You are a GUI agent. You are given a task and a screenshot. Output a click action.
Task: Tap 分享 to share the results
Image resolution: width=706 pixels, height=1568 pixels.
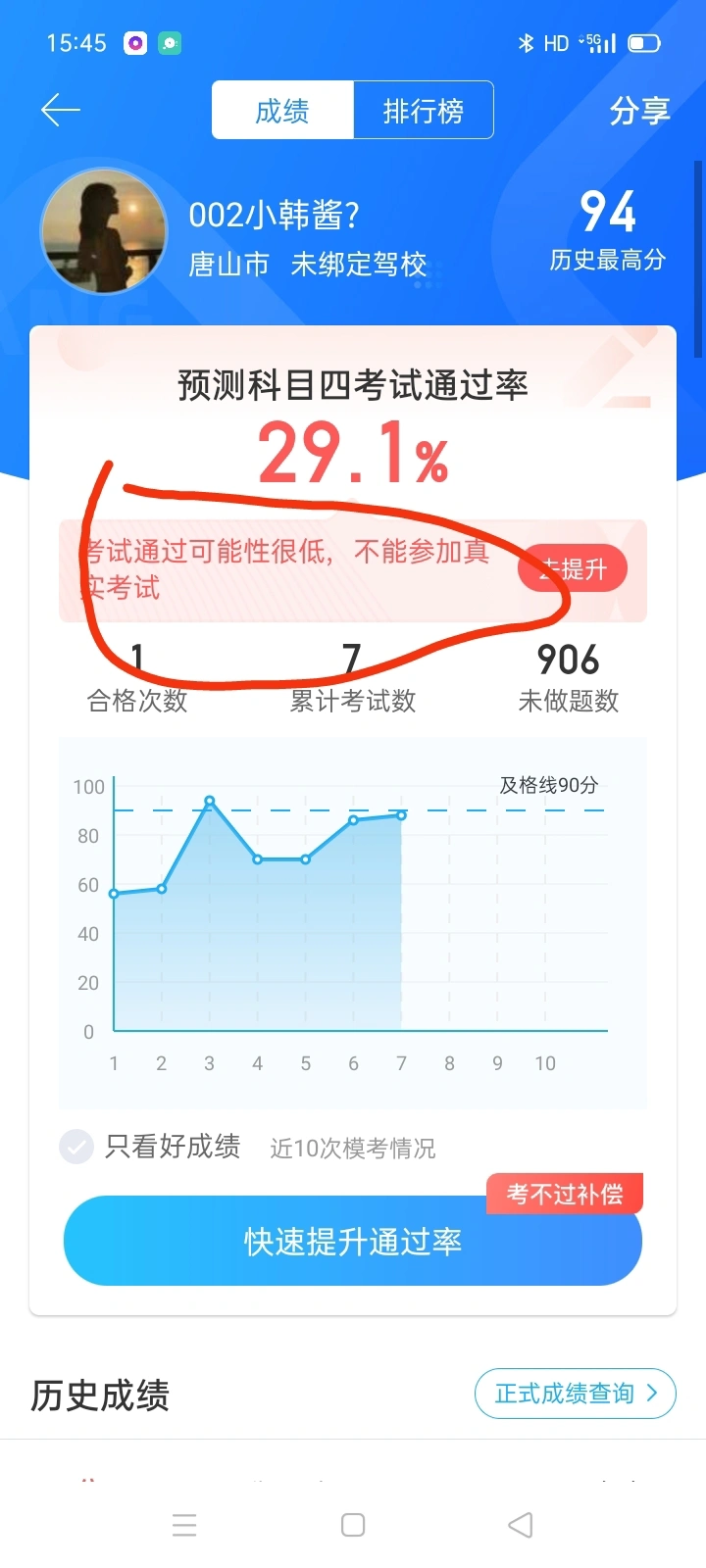[639, 111]
